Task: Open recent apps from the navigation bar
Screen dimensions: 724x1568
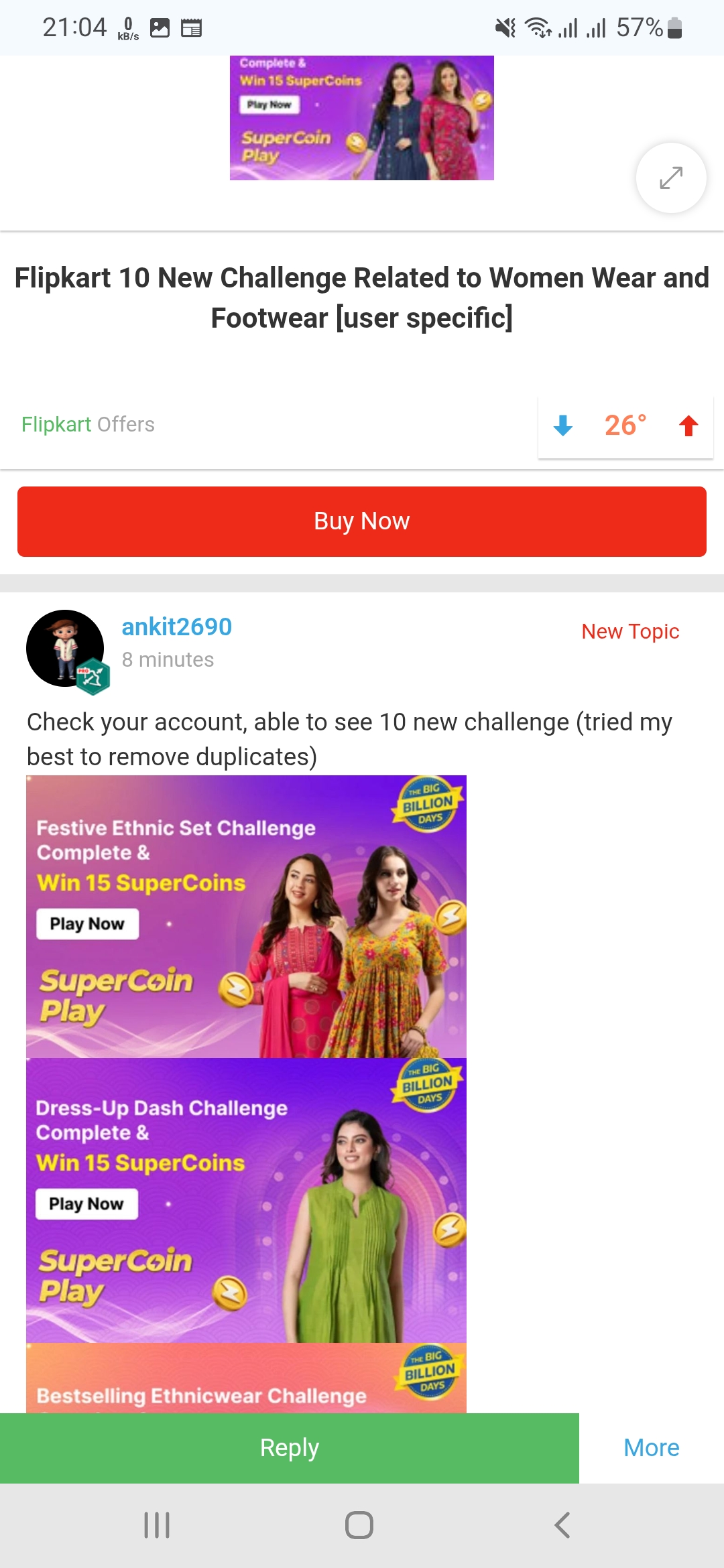Action: (x=156, y=1525)
